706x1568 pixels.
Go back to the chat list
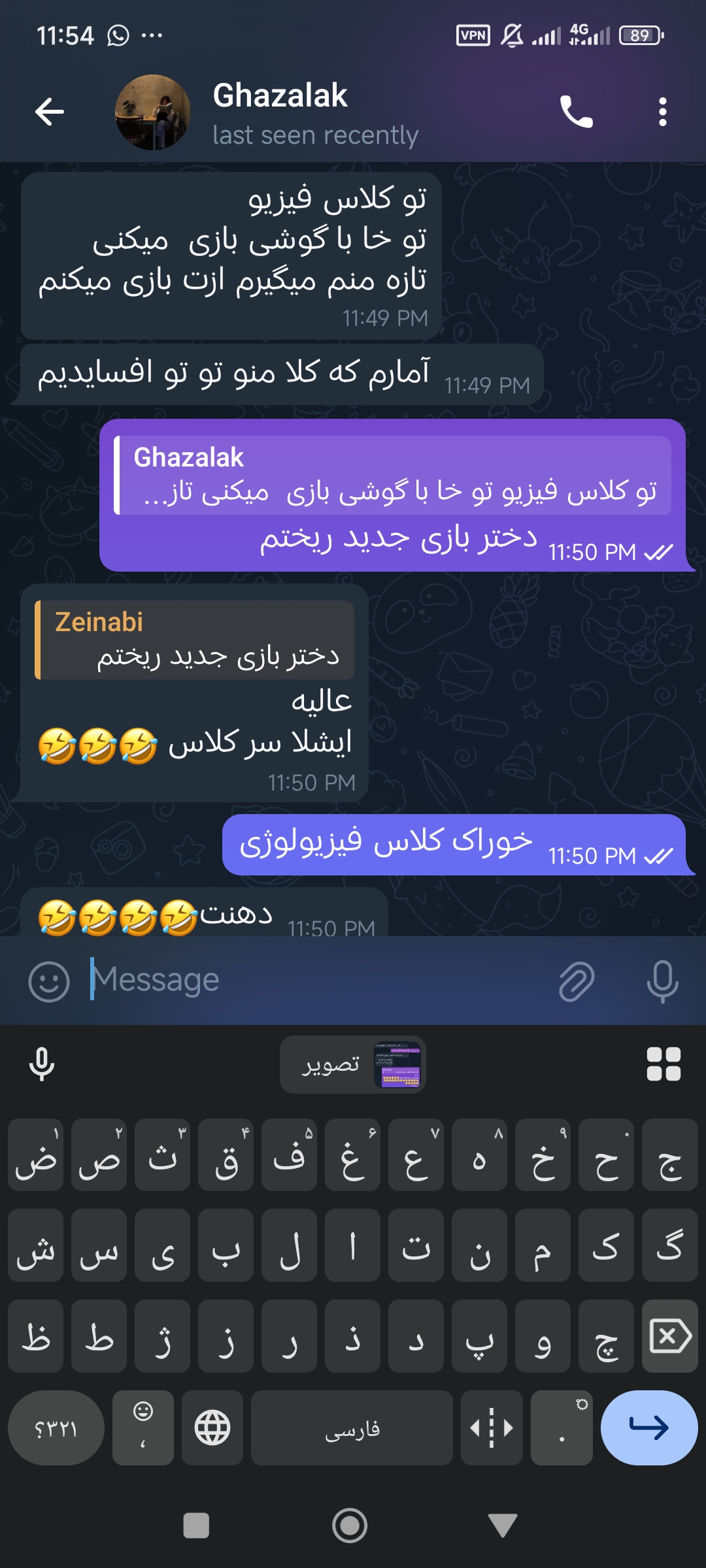50,112
